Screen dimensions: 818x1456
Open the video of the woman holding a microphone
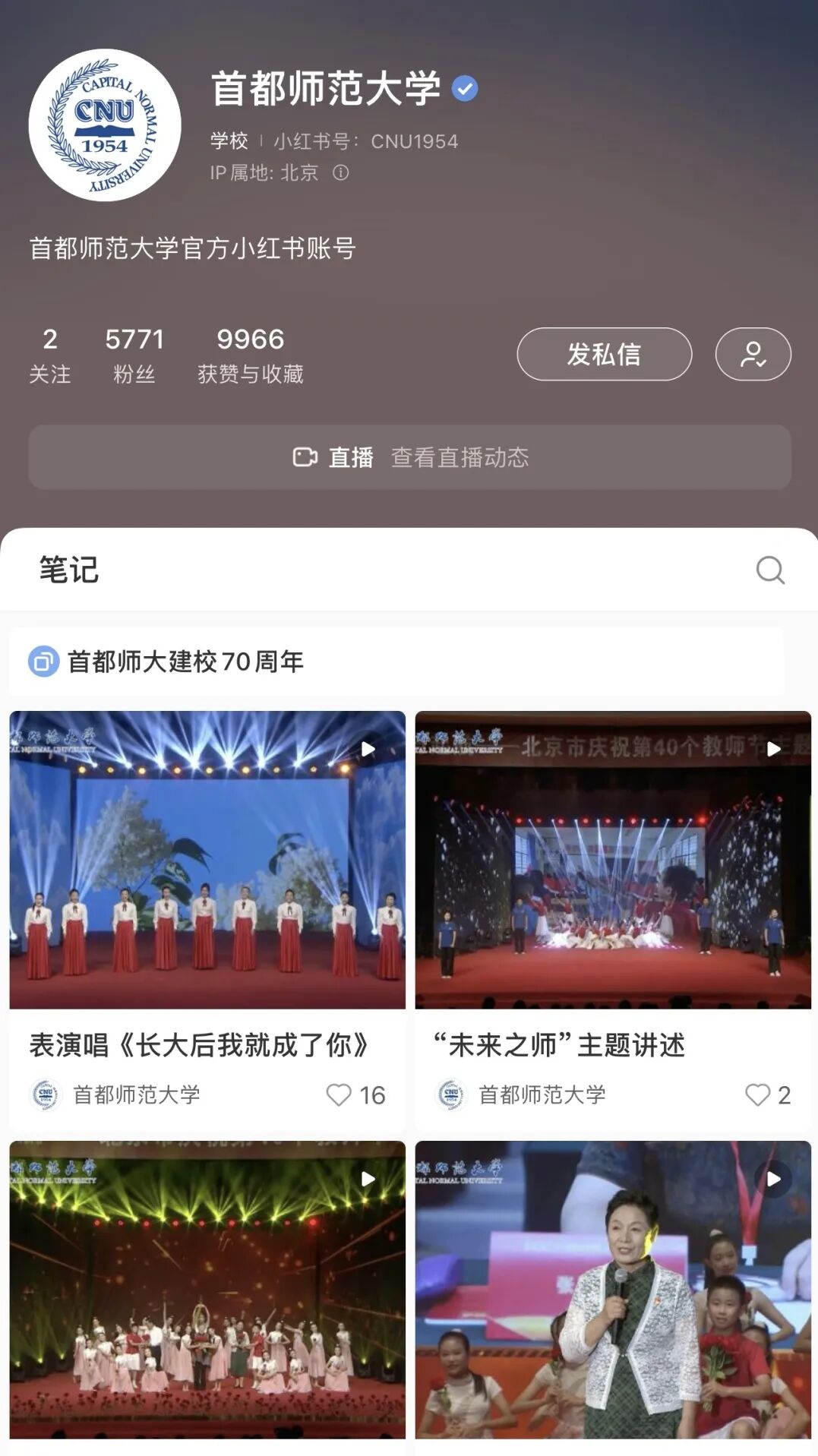[x=612, y=1289]
